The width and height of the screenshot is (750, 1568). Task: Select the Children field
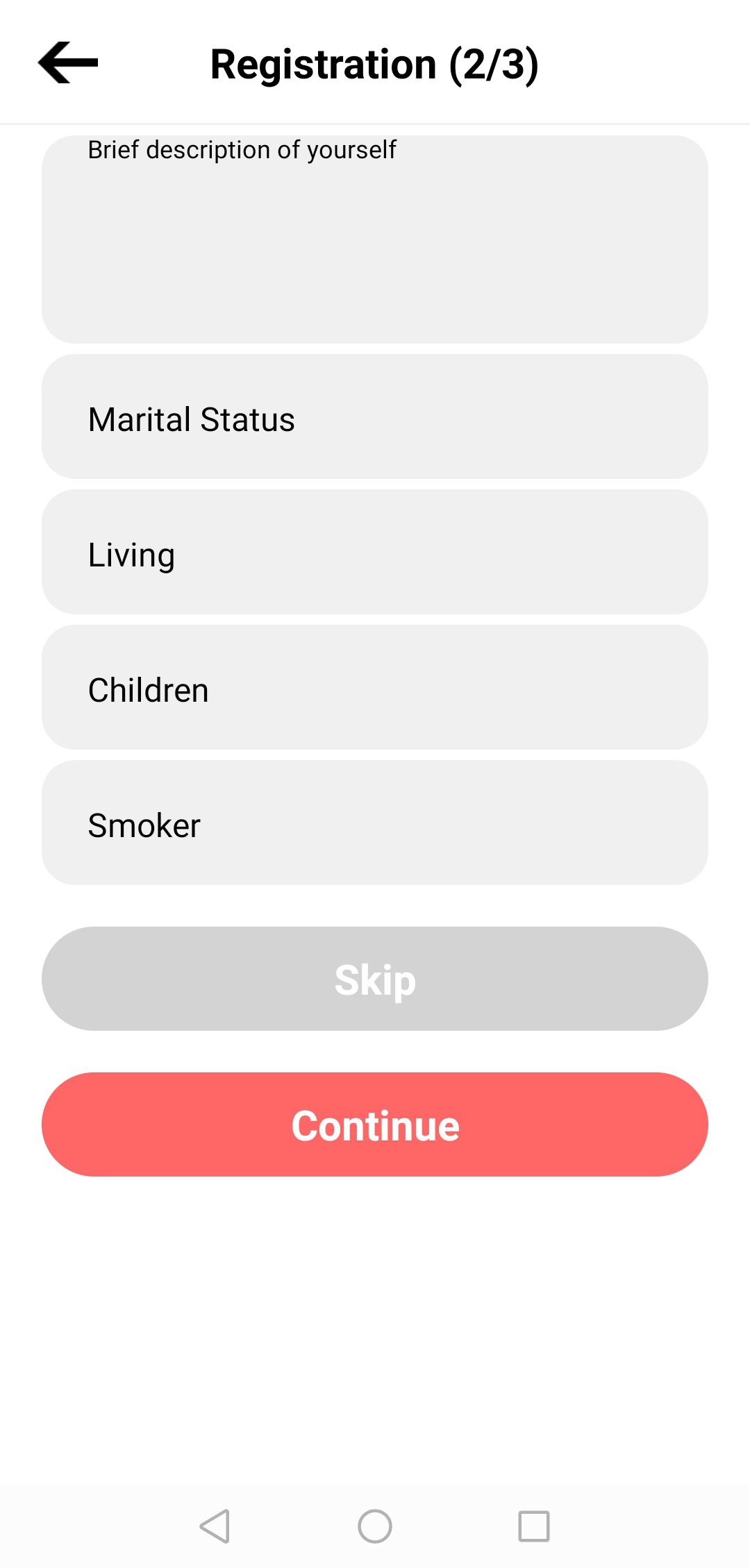click(375, 687)
